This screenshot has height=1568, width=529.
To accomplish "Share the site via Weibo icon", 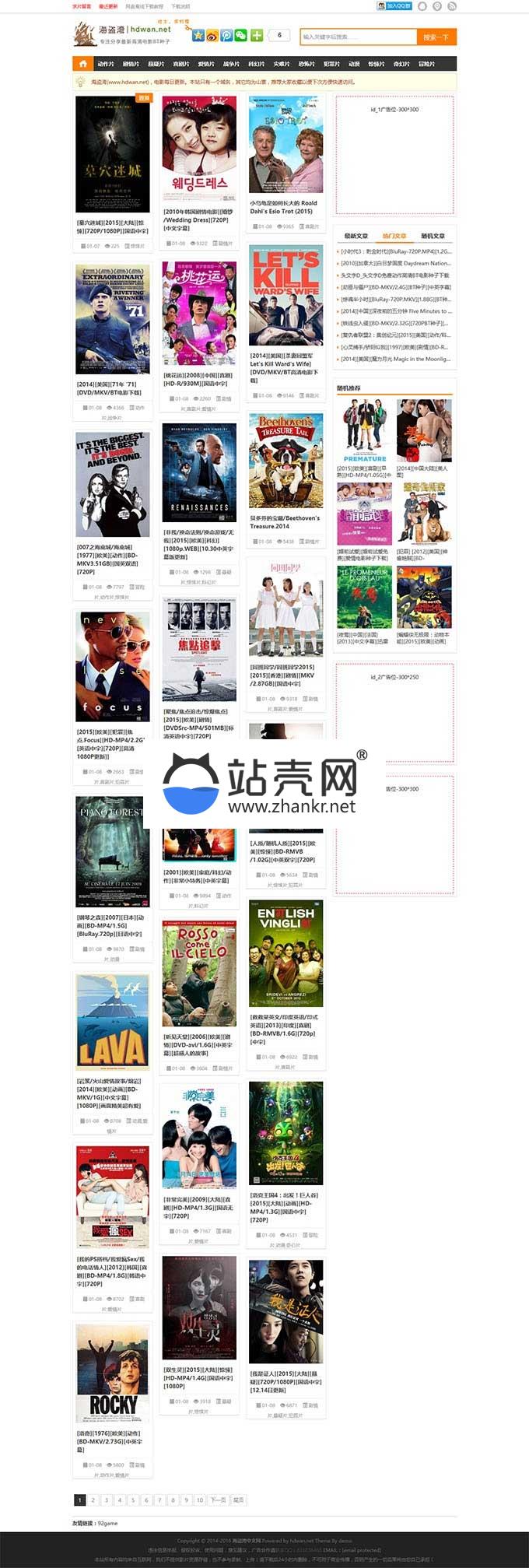I will 212,35.
